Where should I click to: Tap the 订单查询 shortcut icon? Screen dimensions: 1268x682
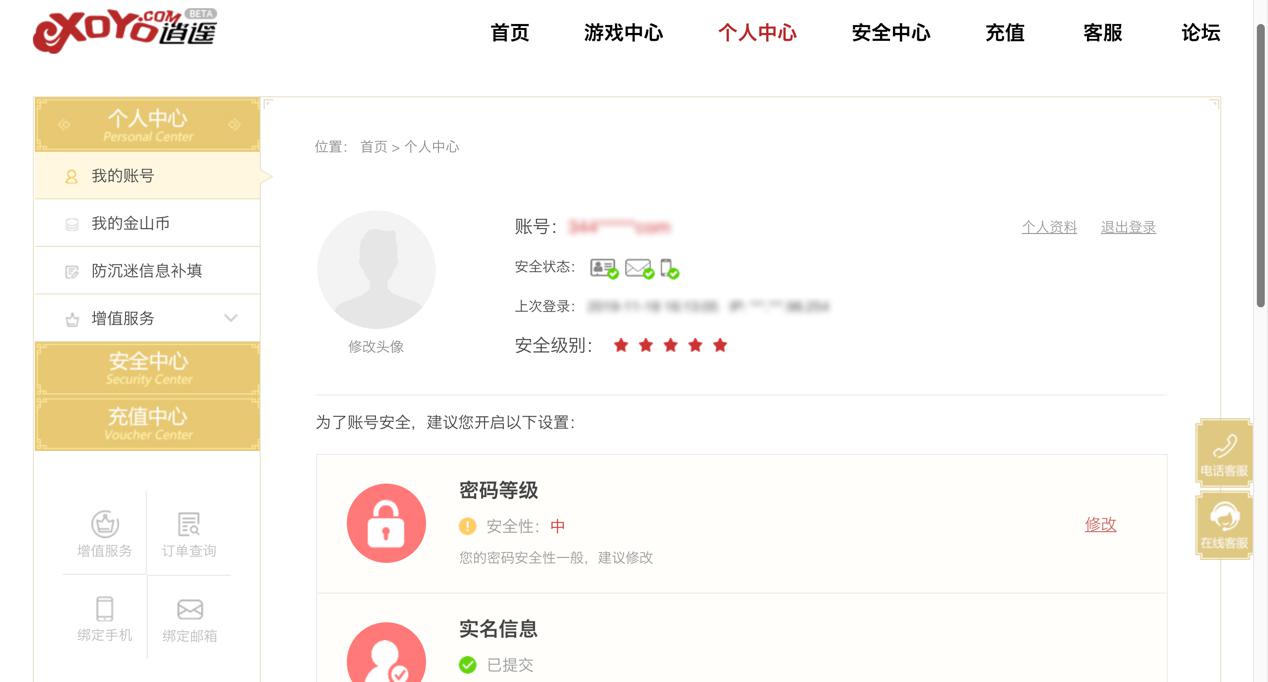tap(189, 534)
